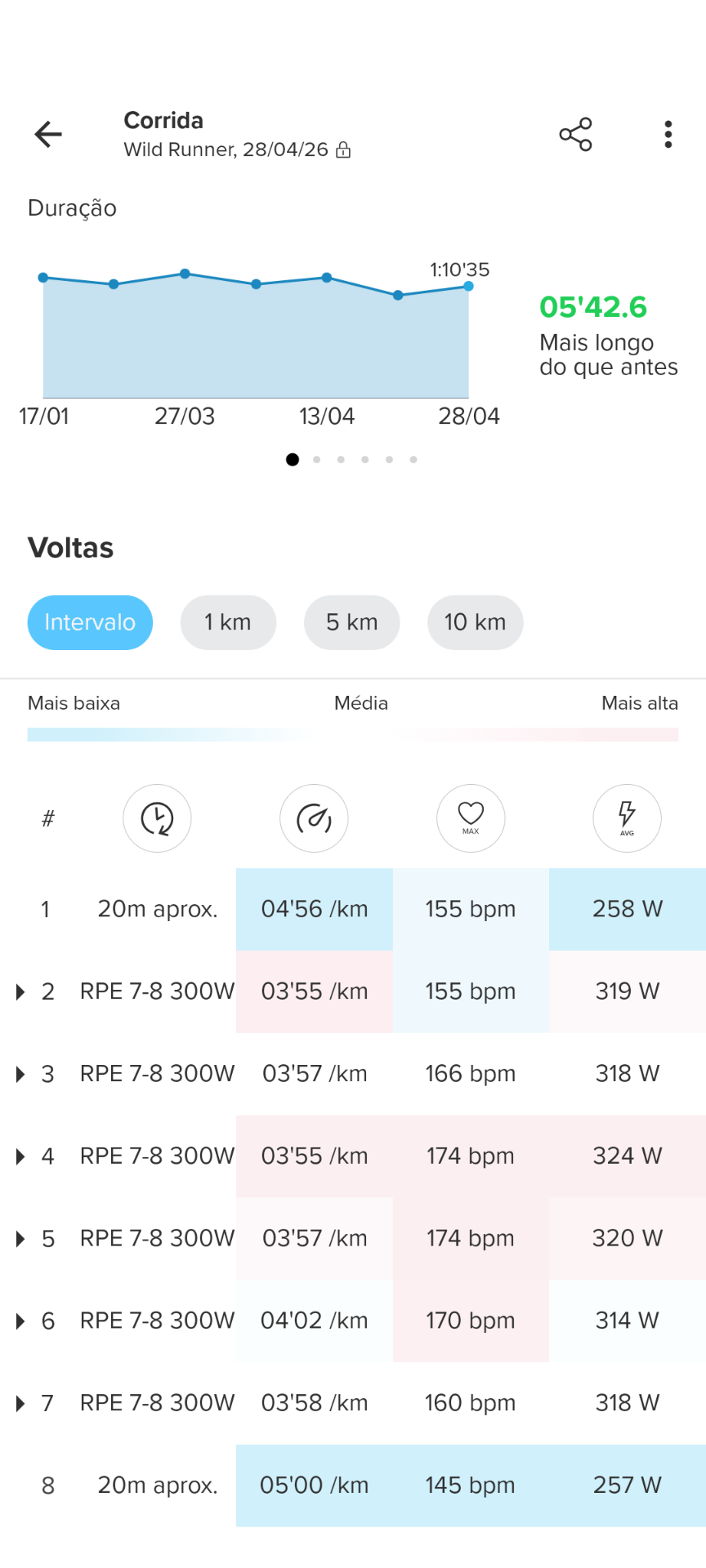Jump to the second chart page dot
This screenshot has width=706, height=1568.
pos(317,460)
